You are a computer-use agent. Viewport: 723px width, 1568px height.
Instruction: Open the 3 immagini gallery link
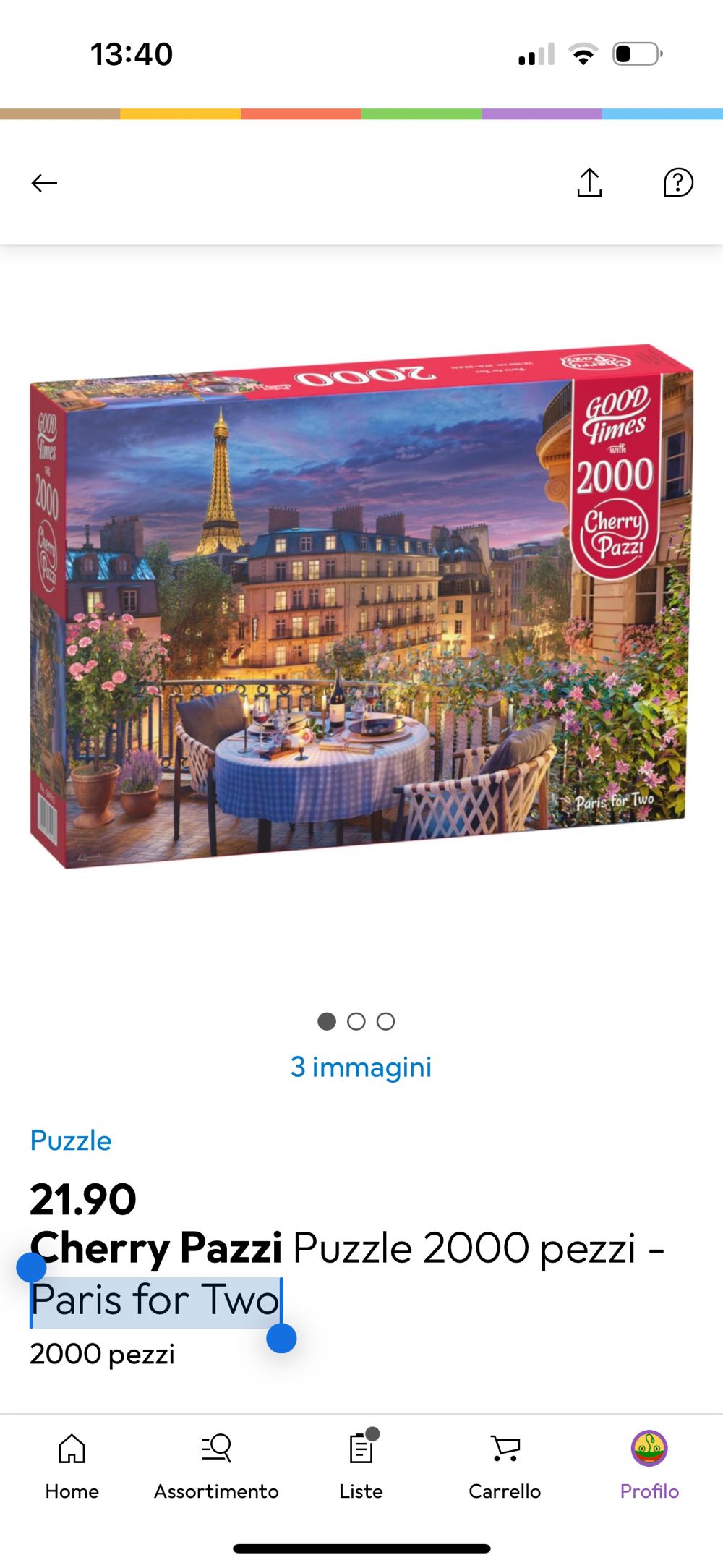tap(361, 1067)
